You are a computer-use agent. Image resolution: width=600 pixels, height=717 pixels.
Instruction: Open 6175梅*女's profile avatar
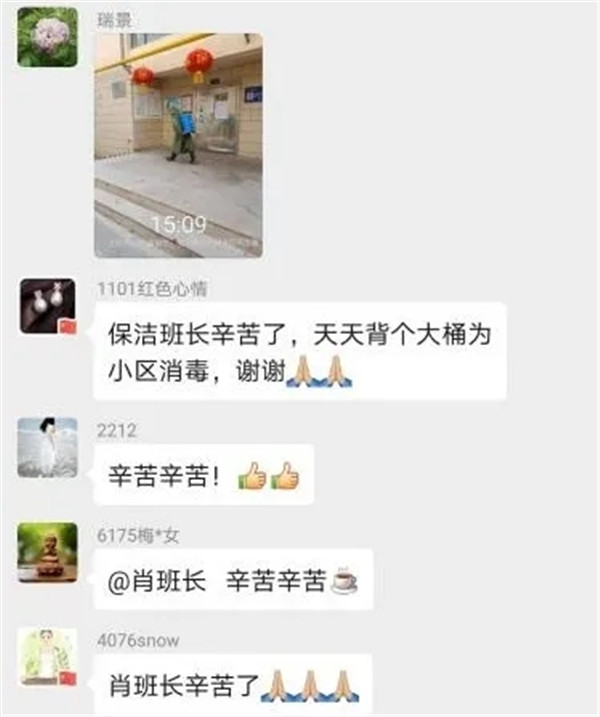(47, 551)
